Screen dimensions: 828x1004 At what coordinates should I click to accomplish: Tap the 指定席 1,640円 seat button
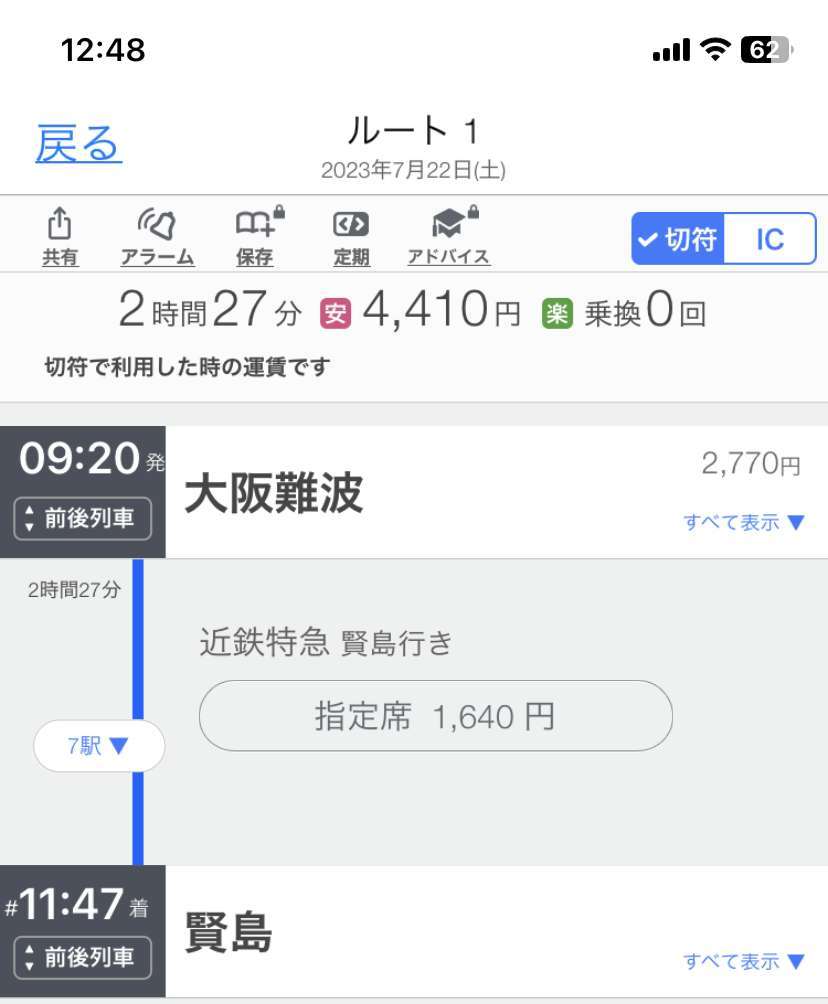click(x=435, y=716)
